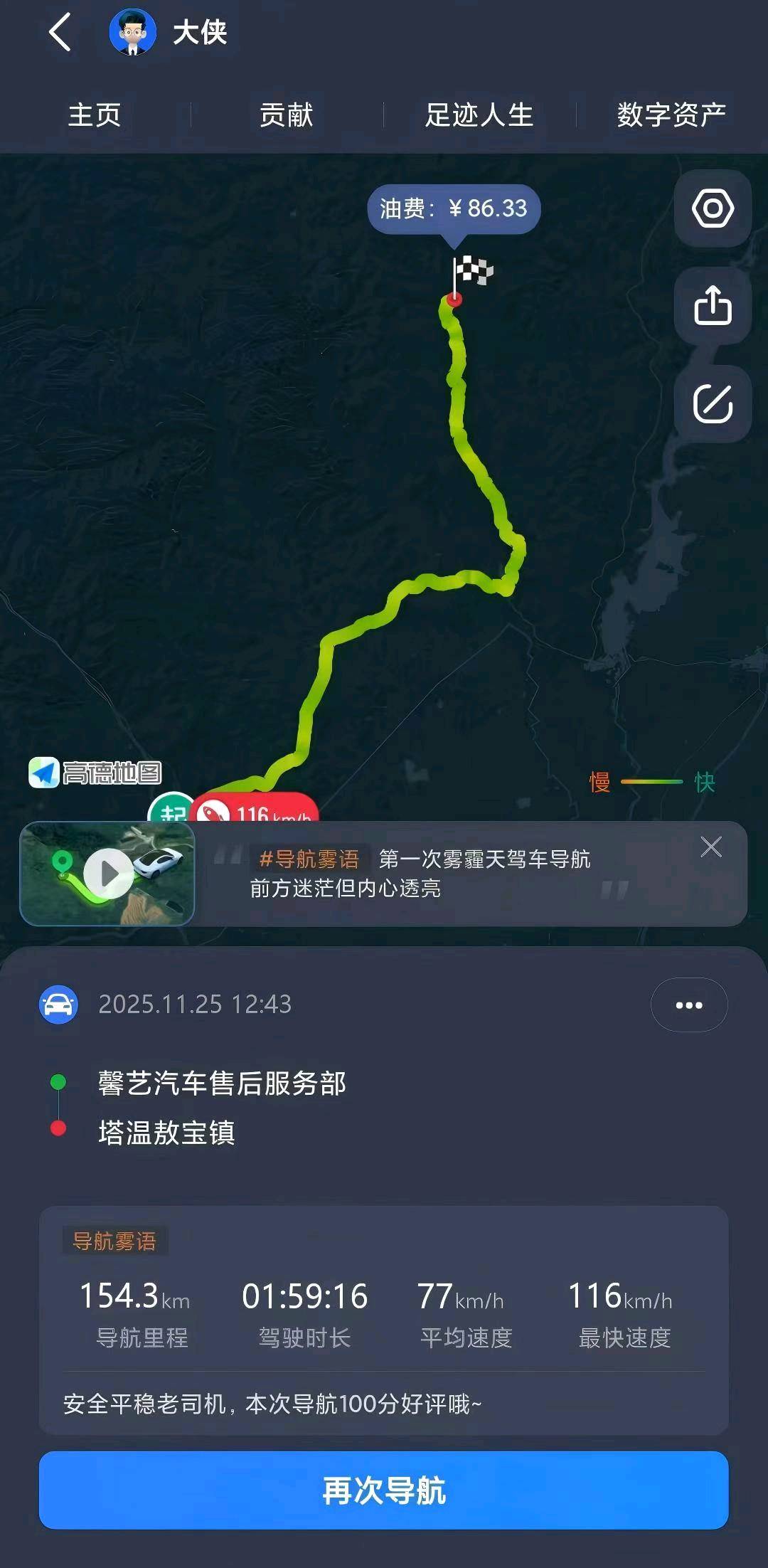Share this driving route
Viewport: 768px width, 1568px height.
coord(713,306)
